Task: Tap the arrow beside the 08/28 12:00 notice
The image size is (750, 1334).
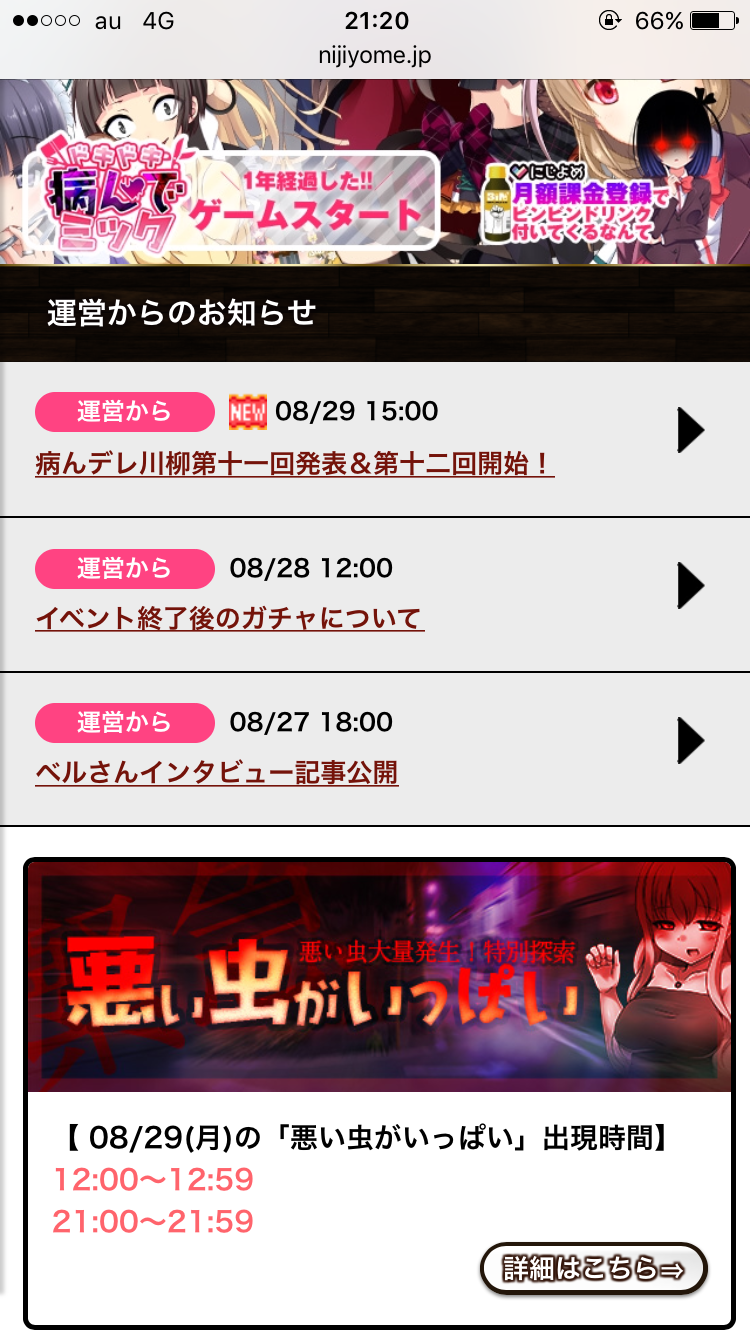Action: (690, 586)
